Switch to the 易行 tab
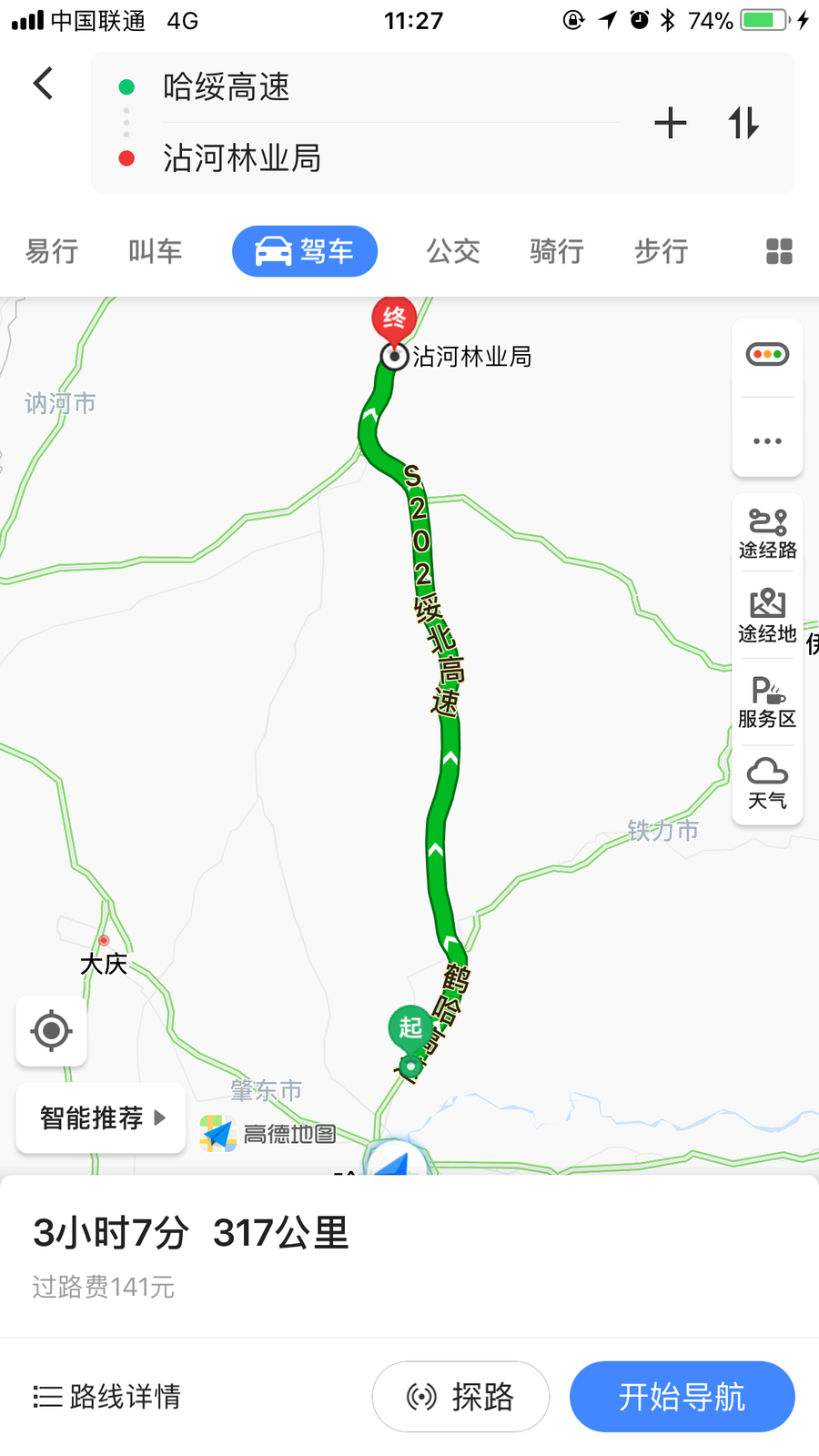 (x=52, y=251)
